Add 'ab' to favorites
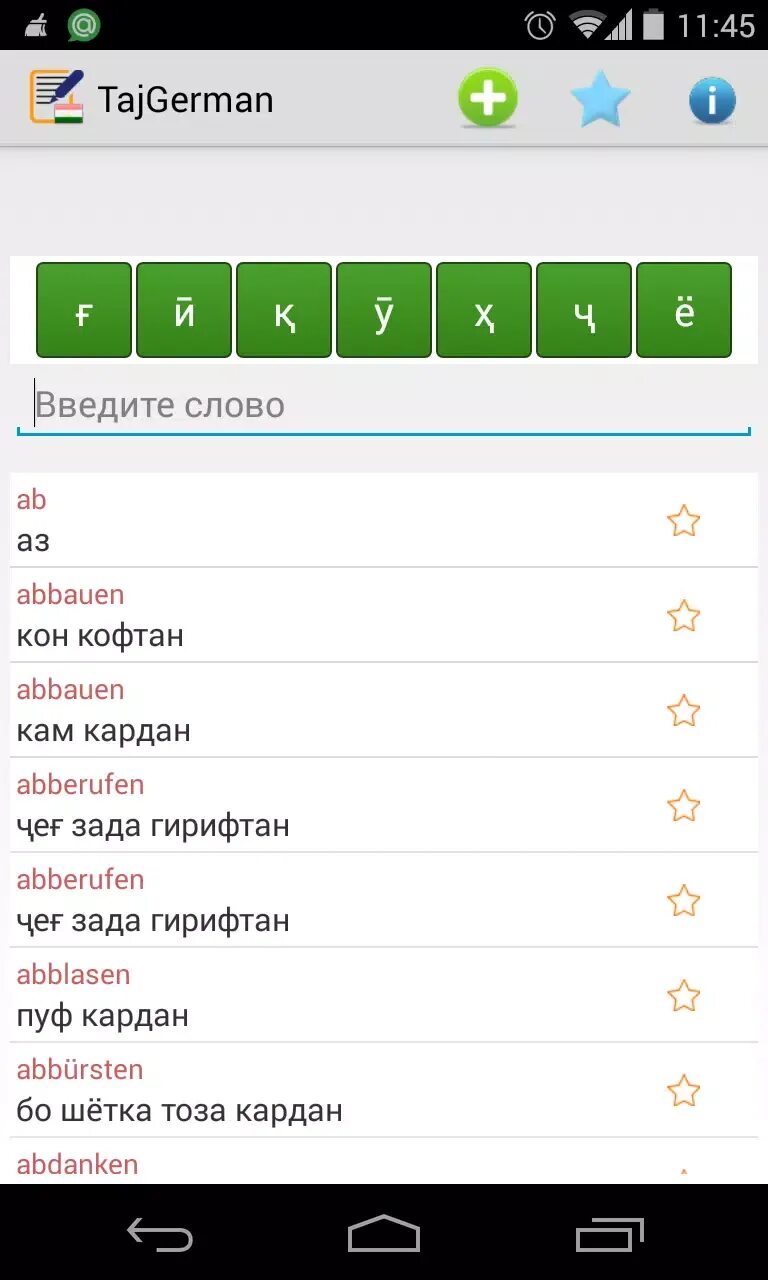Screen dimensions: 768x1280 coord(683,521)
